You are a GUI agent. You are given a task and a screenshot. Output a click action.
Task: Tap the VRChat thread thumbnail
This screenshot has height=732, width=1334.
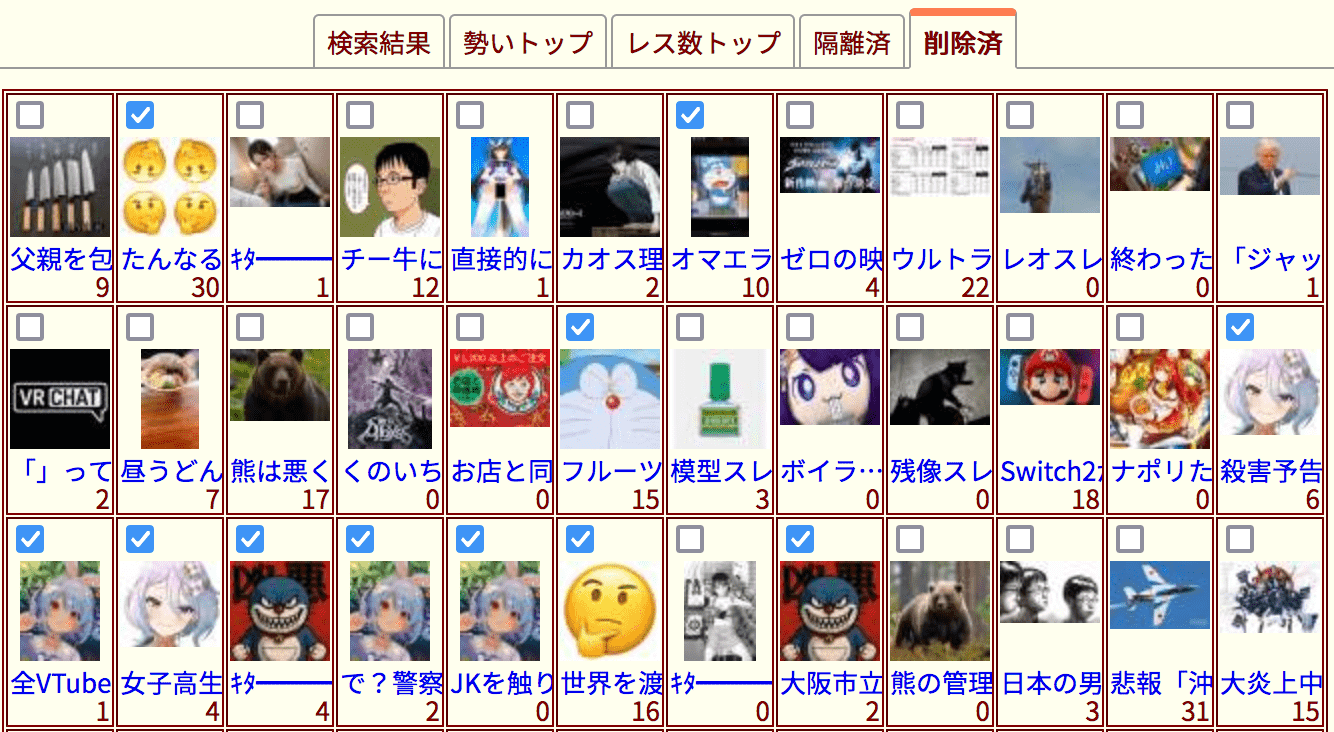click(60, 399)
